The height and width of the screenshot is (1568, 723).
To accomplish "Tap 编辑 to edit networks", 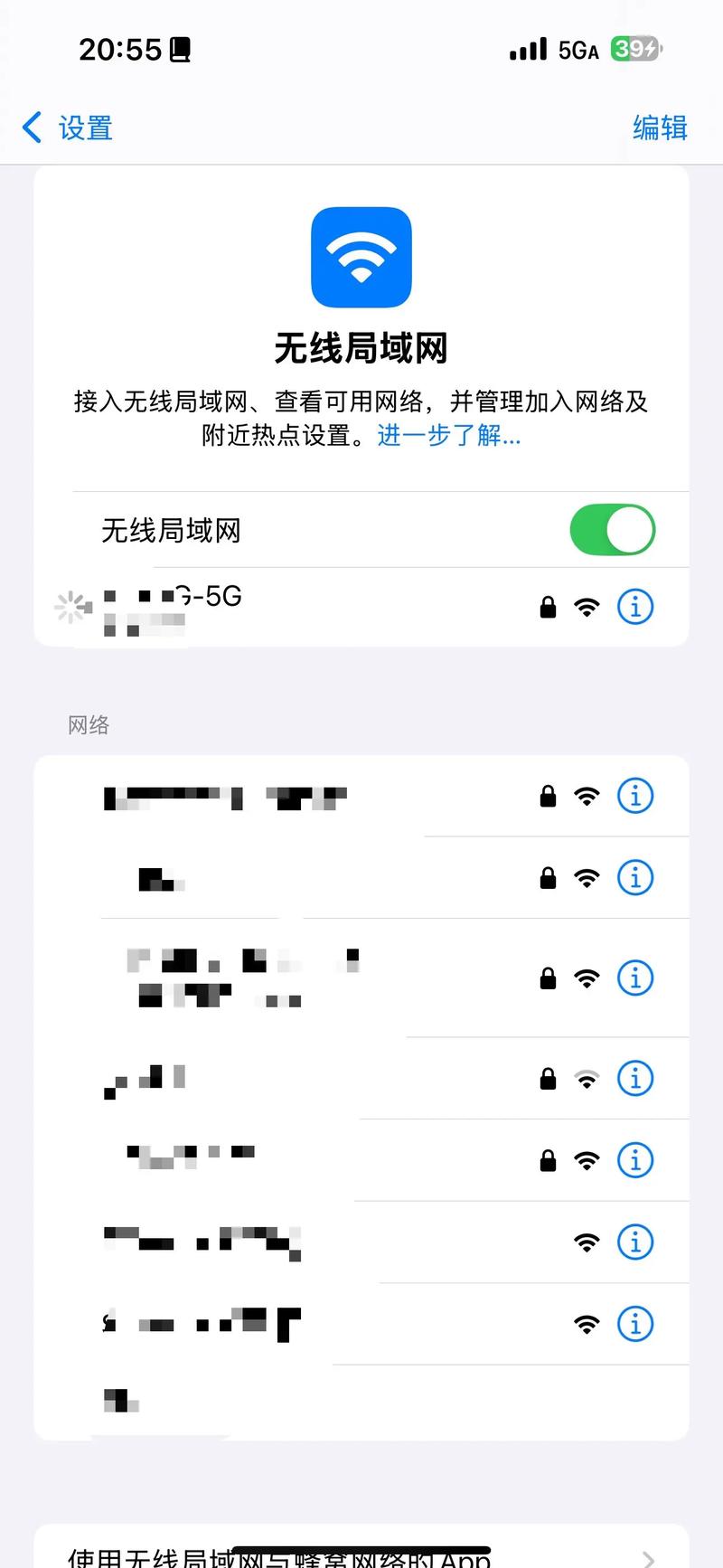I will (660, 128).
